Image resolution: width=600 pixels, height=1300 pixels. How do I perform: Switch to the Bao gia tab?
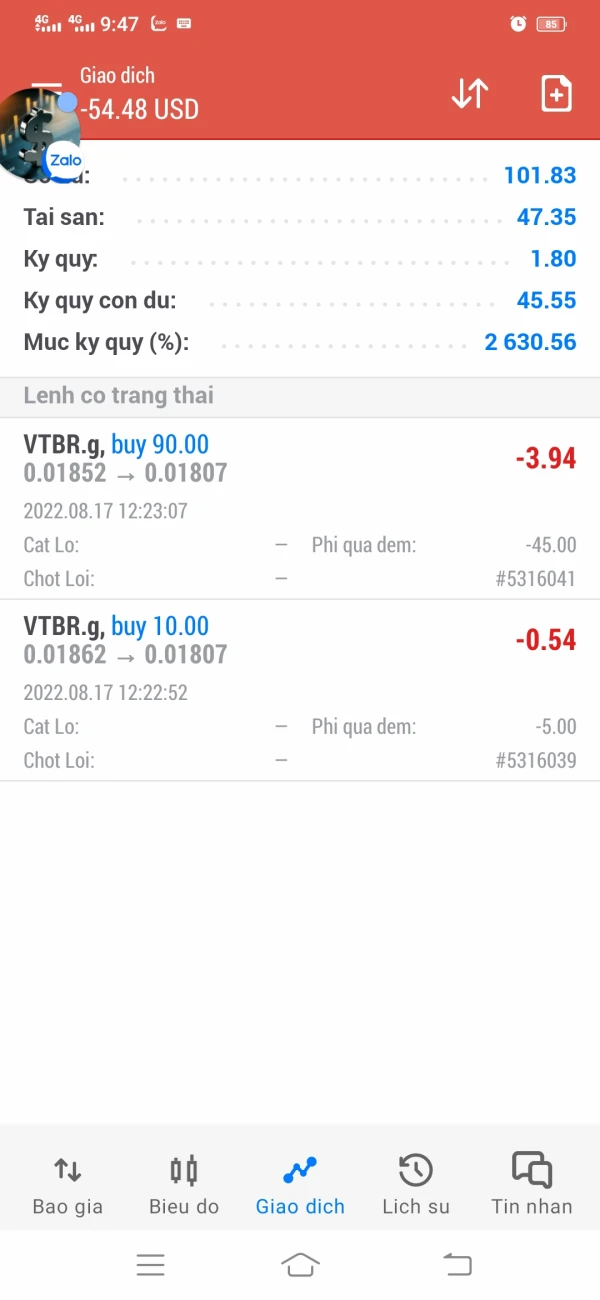click(68, 1185)
